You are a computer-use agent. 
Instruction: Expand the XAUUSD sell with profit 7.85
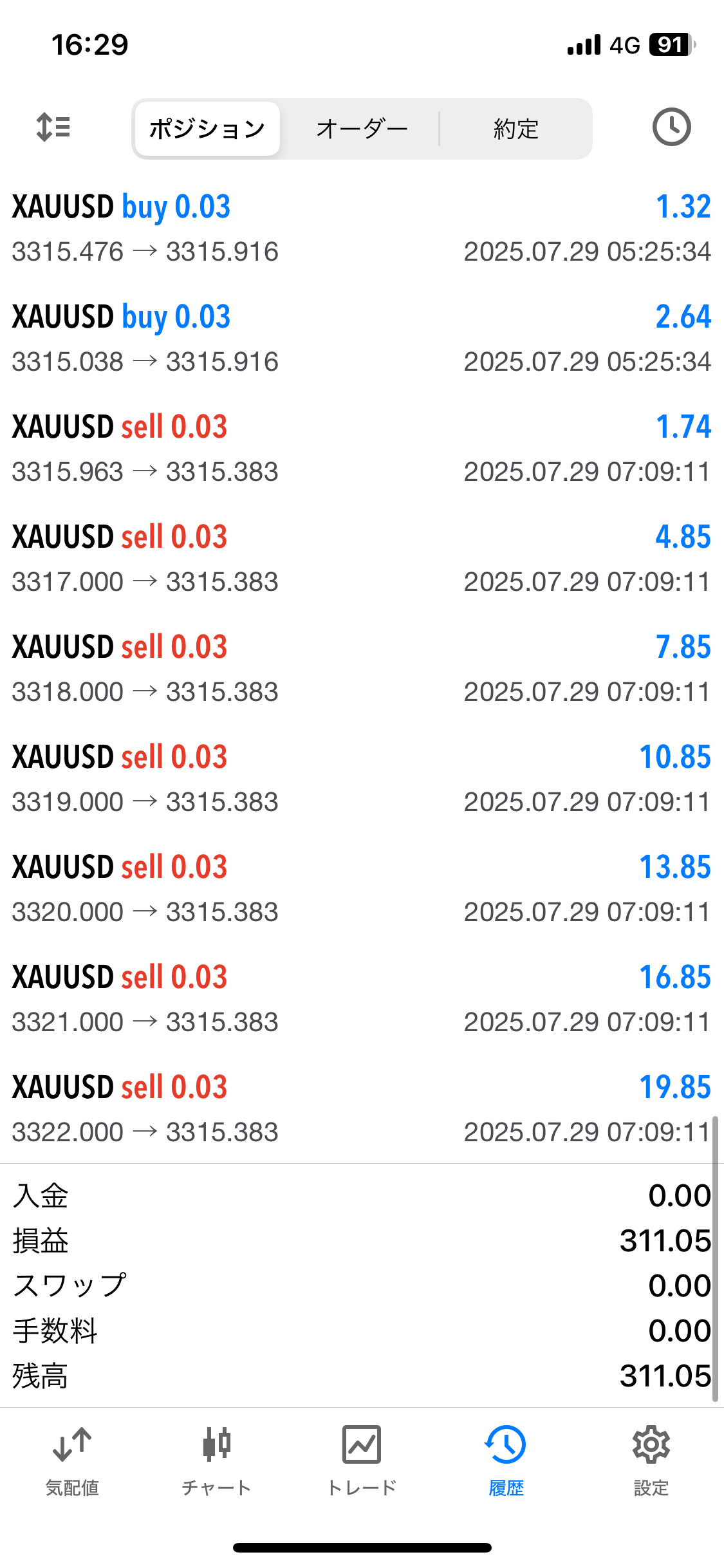pyautogui.click(x=362, y=669)
